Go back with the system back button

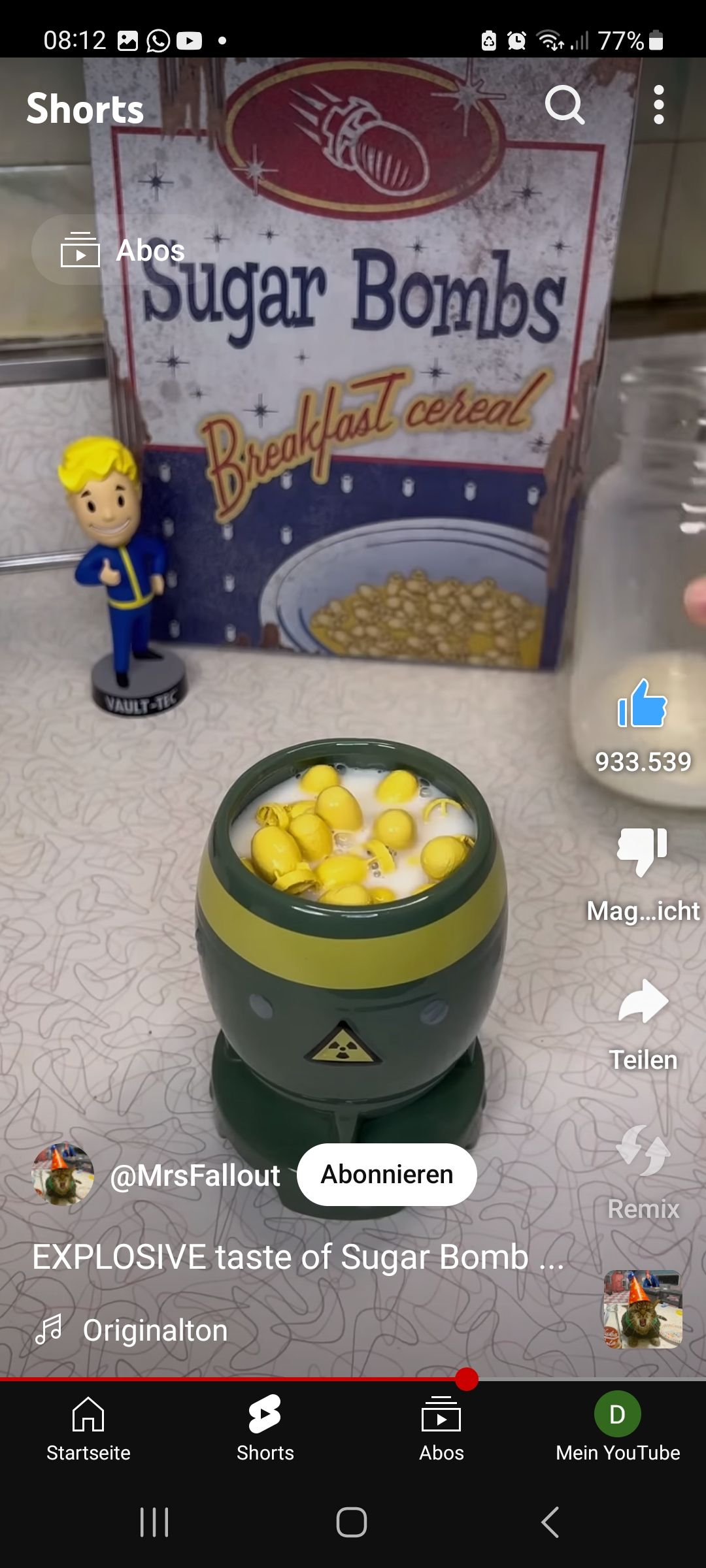pos(550,1522)
